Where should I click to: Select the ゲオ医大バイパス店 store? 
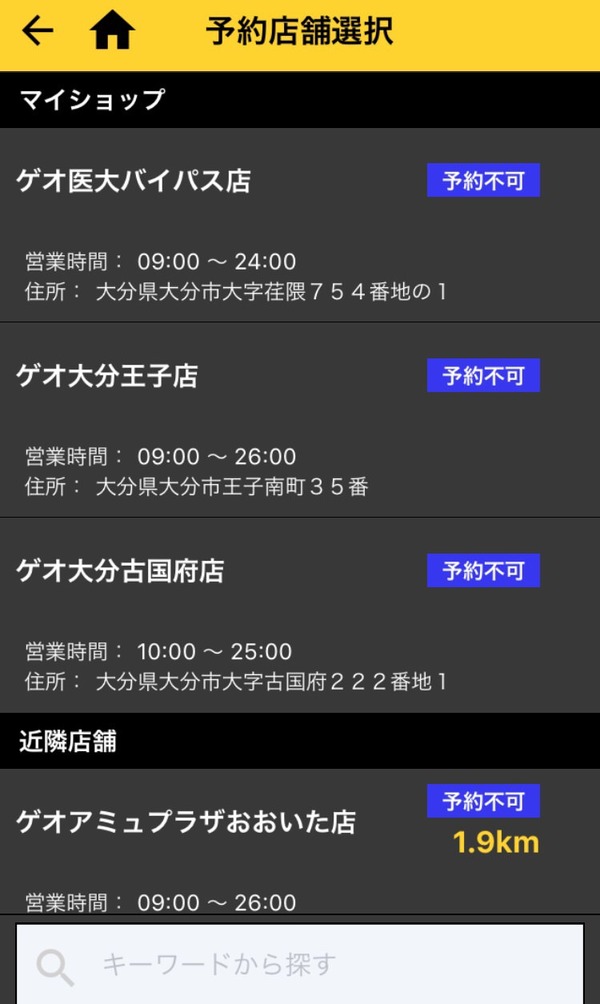coord(300,225)
